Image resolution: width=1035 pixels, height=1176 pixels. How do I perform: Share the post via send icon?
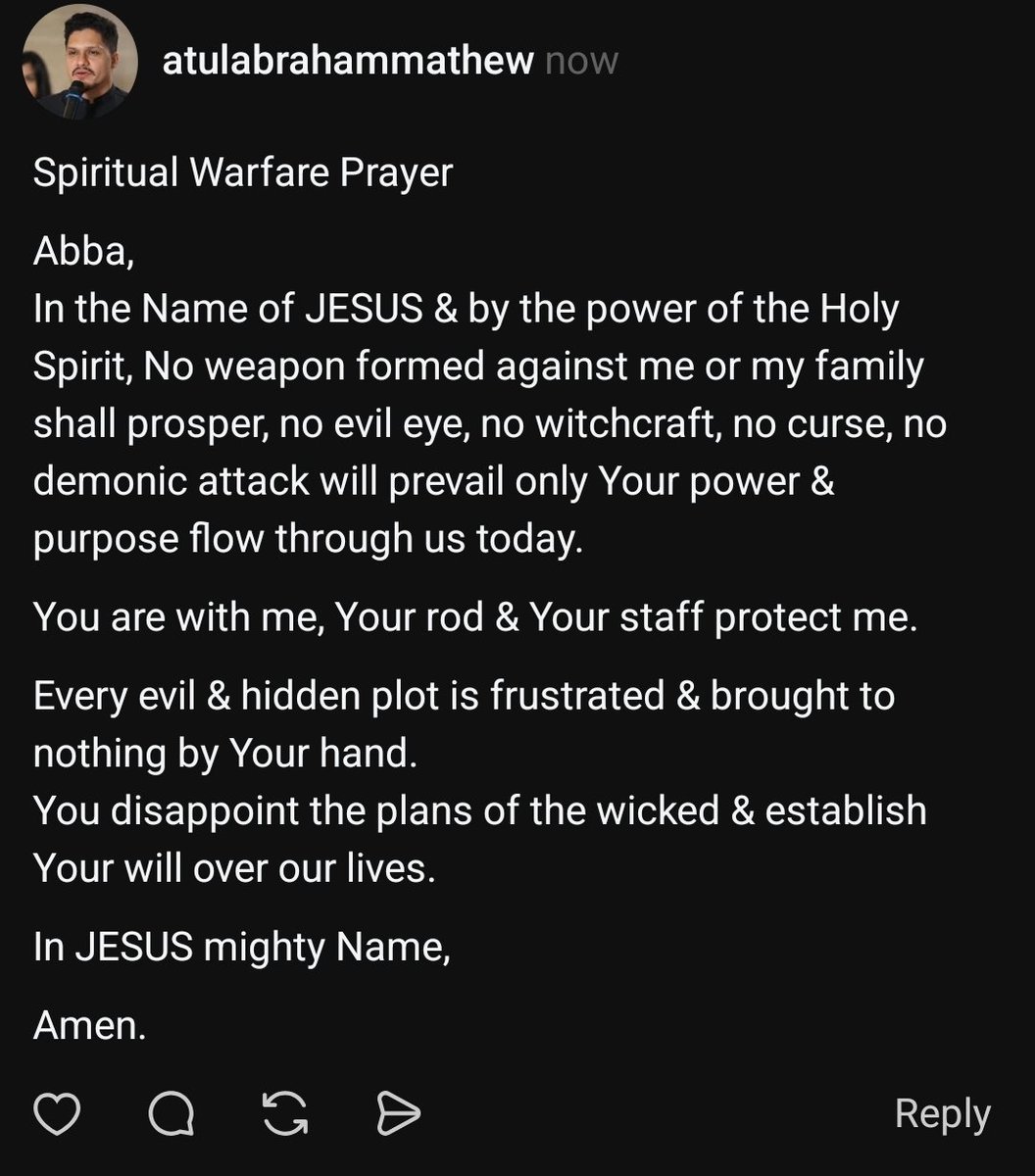click(x=399, y=1113)
